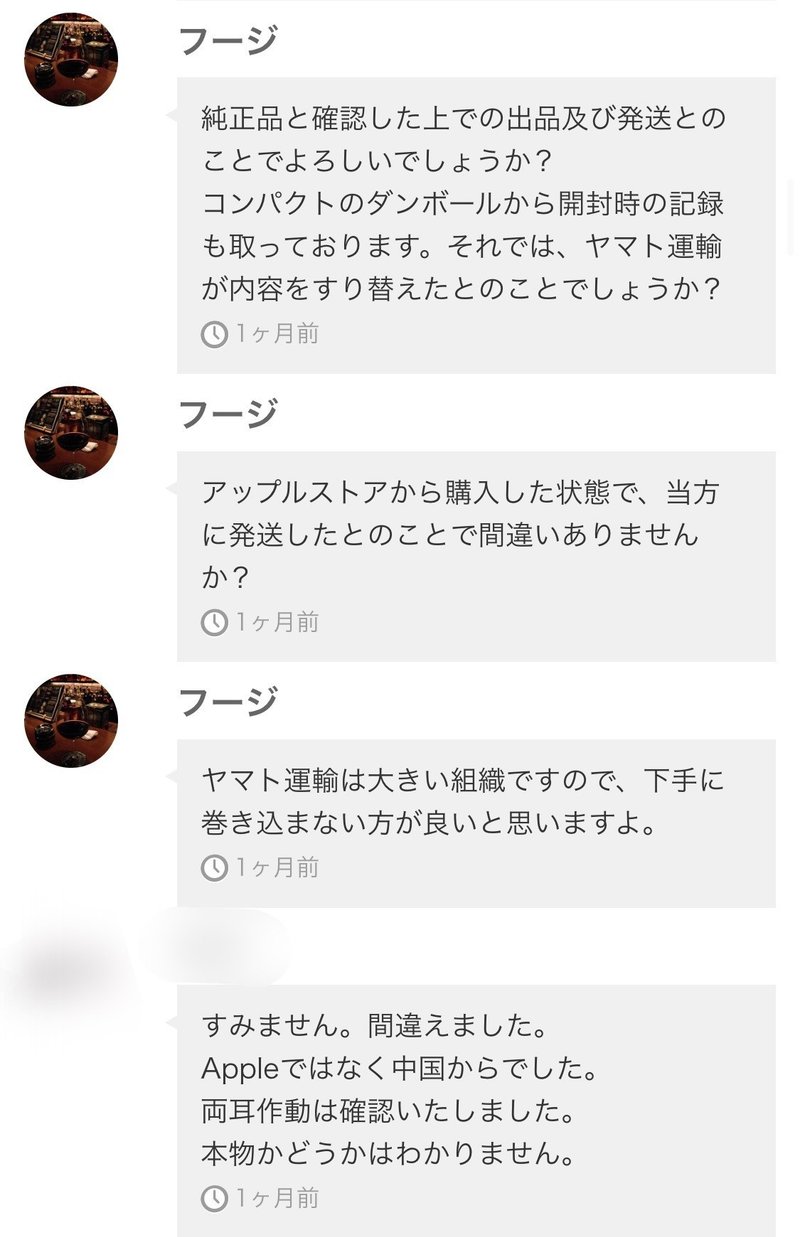This screenshot has width=800, height=1237.
Task: Tap the フージ username above the アップルストア comment
Action: [x=228, y=413]
